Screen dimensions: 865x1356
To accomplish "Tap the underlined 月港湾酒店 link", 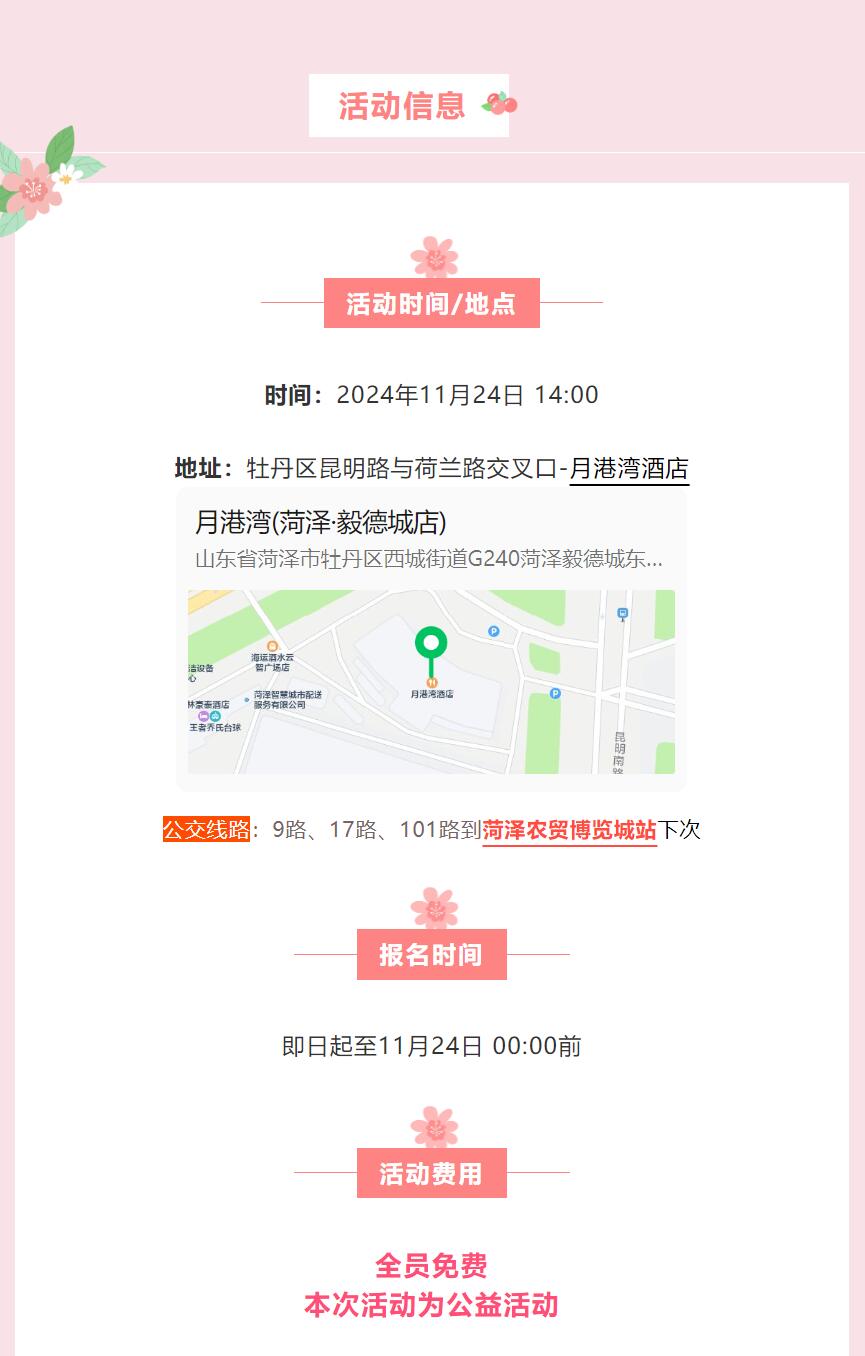I will tap(629, 469).
